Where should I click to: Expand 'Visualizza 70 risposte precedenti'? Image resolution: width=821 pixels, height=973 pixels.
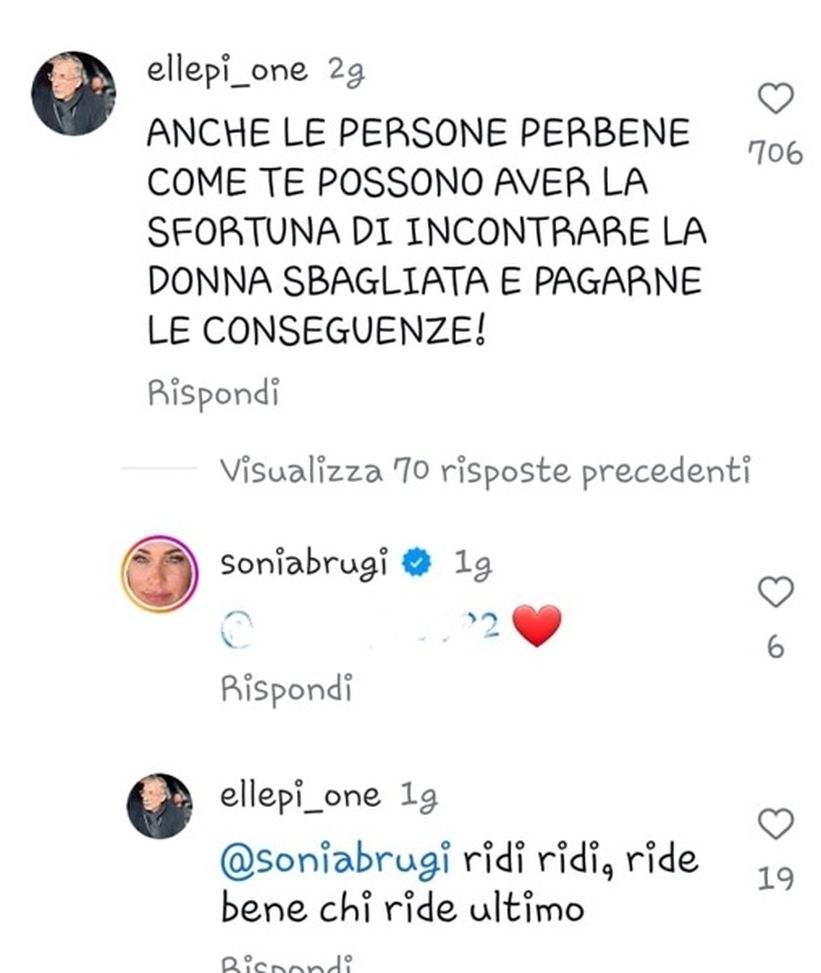[x=486, y=468]
